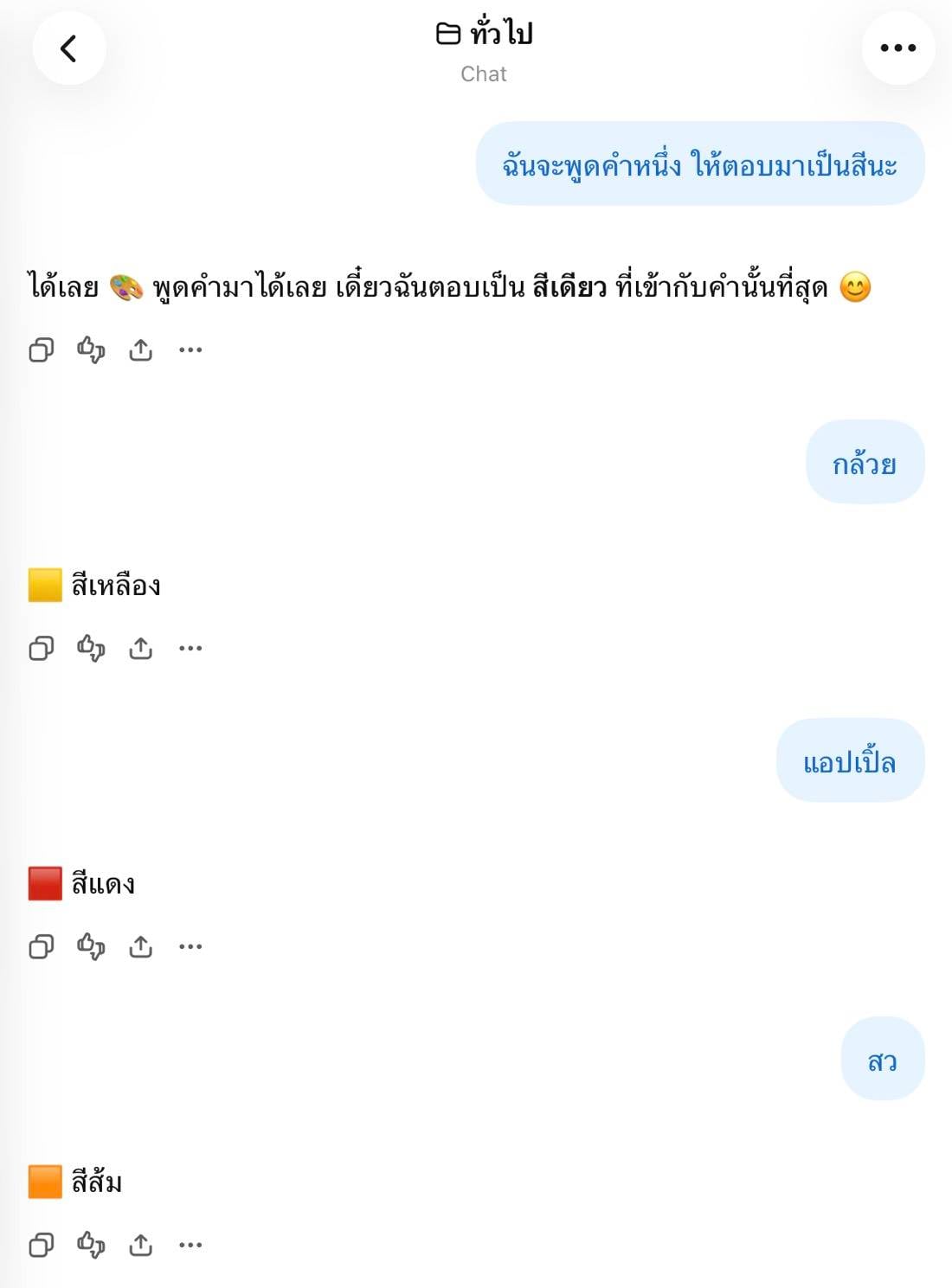Open the ทั่วไป chat folder title

pos(484,34)
